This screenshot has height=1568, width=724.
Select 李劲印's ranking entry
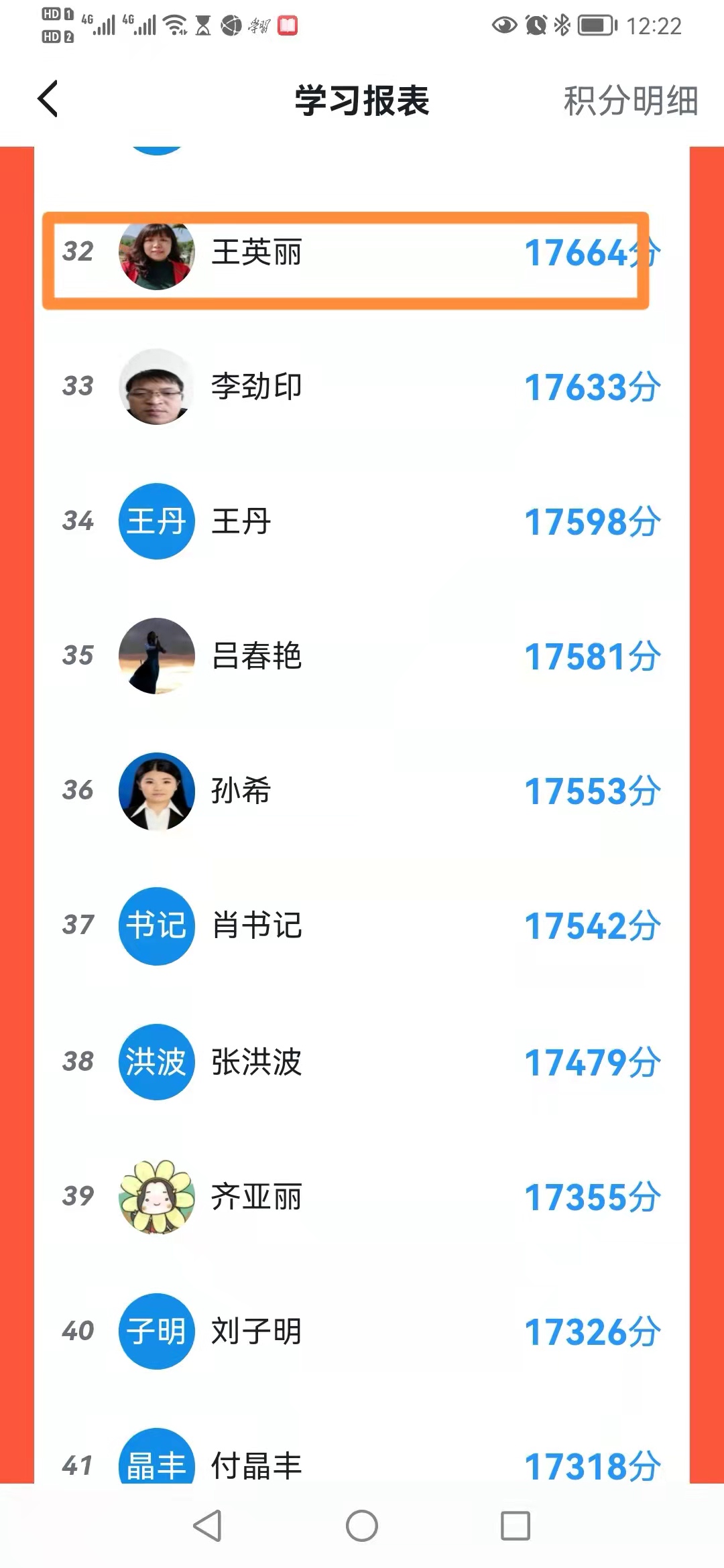pos(361,387)
